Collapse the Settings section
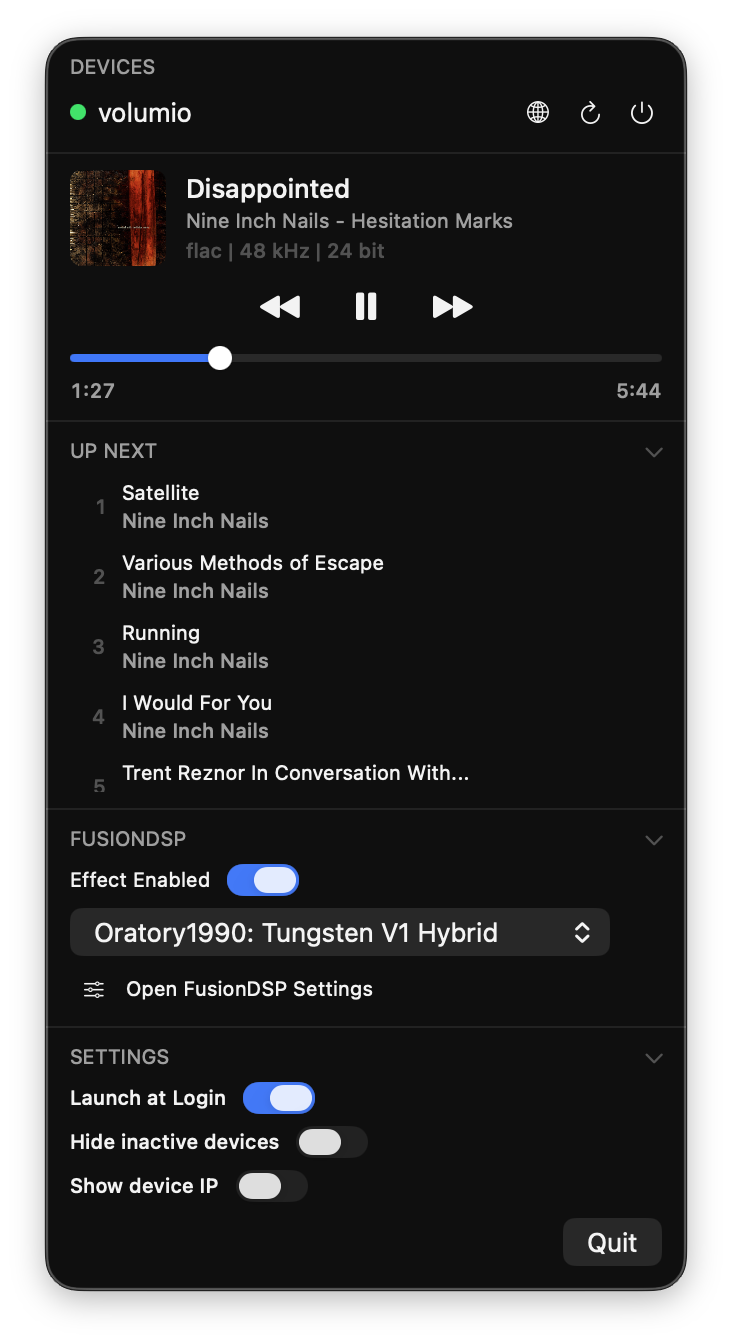 [x=654, y=1058]
